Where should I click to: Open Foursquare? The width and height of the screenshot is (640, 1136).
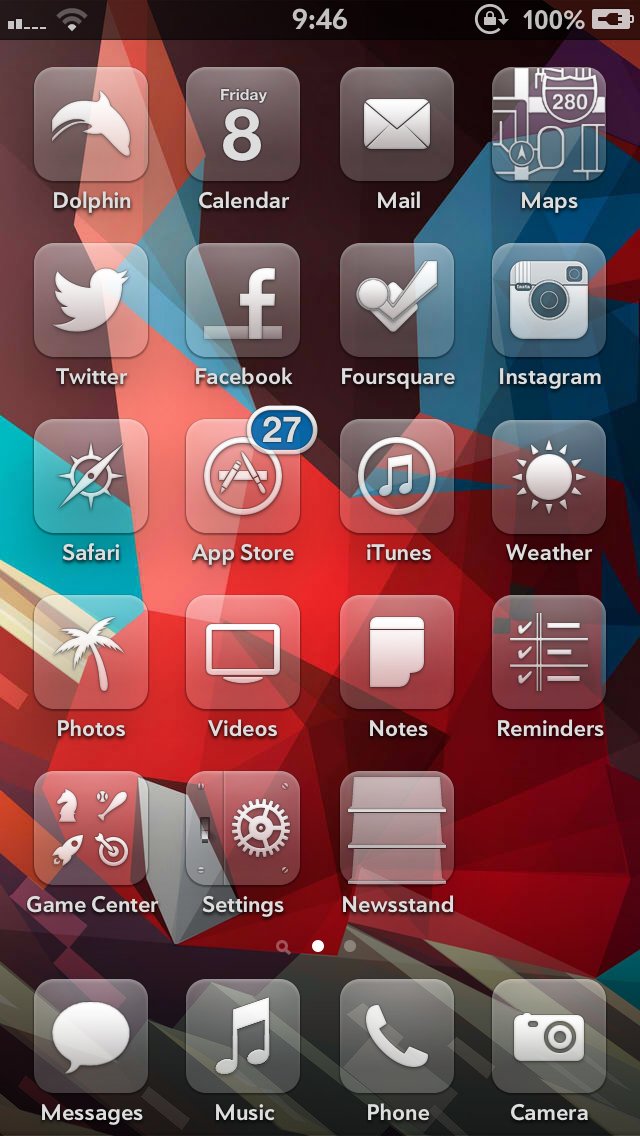[x=397, y=301]
